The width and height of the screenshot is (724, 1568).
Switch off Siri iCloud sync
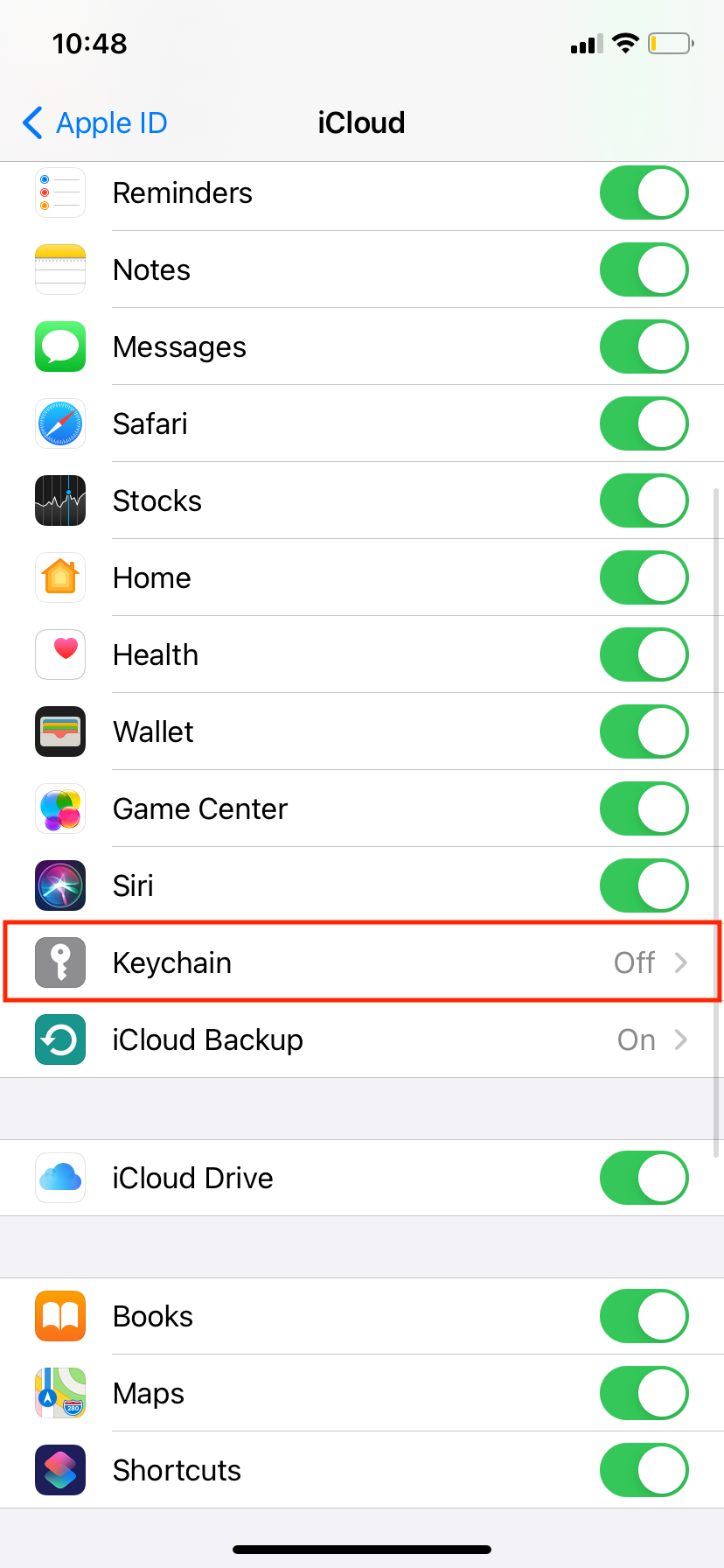[644, 886]
